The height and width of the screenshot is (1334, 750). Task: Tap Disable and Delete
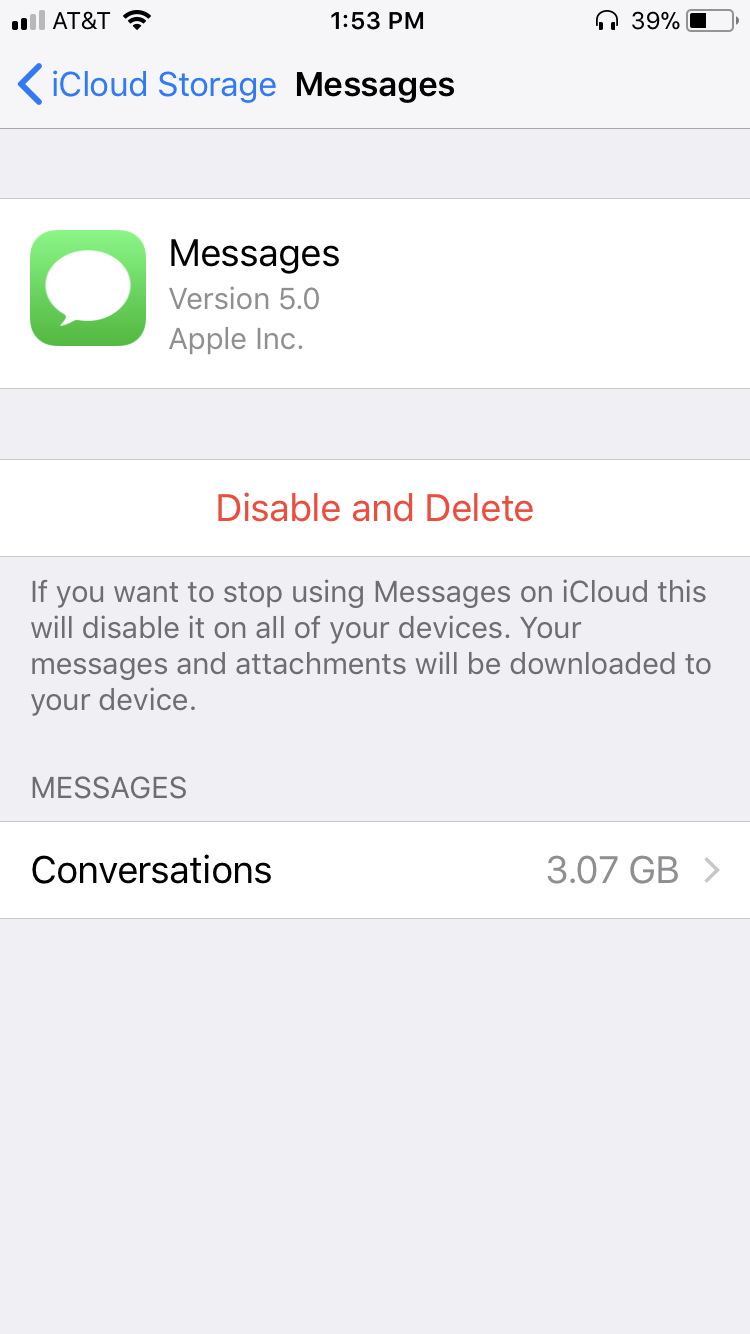[375, 508]
